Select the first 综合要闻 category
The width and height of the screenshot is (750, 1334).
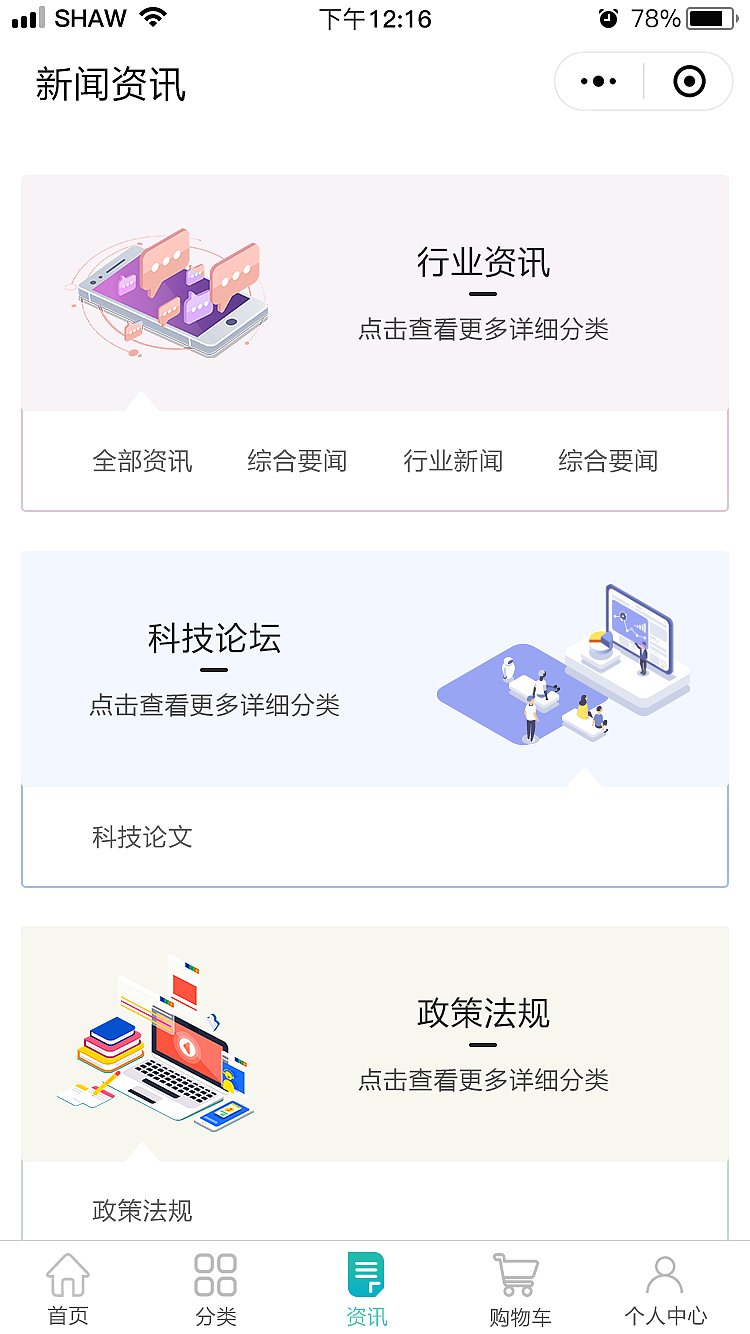[x=295, y=461]
